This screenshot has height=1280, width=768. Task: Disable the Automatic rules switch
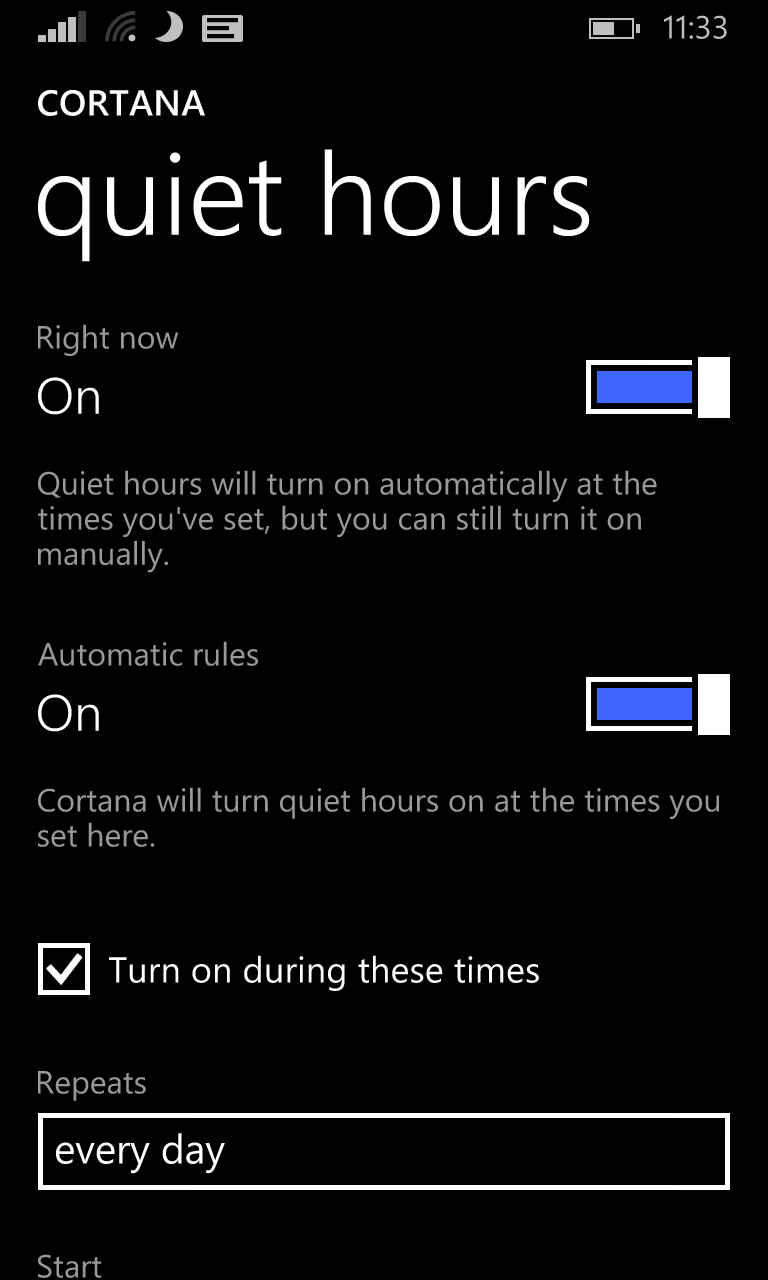coord(657,704)
